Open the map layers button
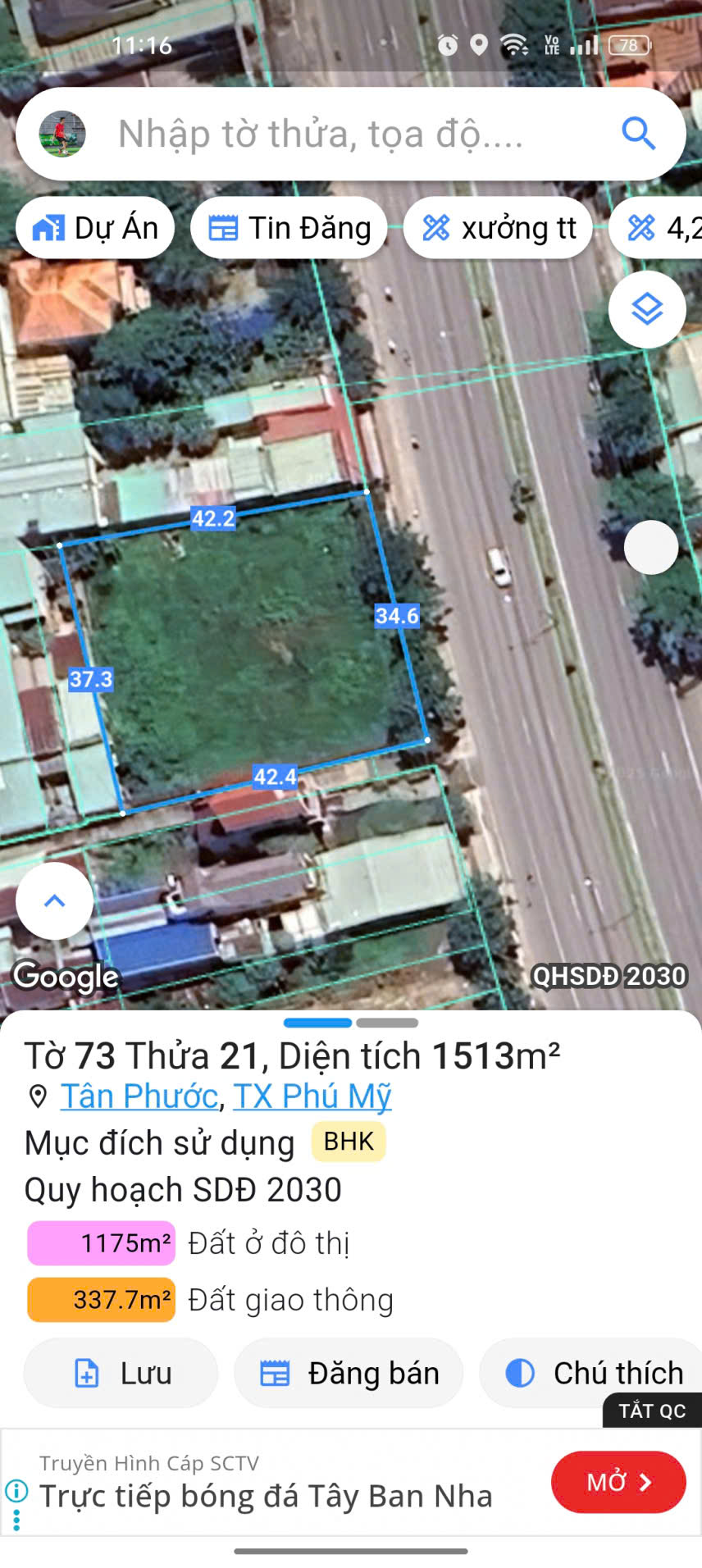The width and height of the screenshot is (702, 1568). (647, 310)
